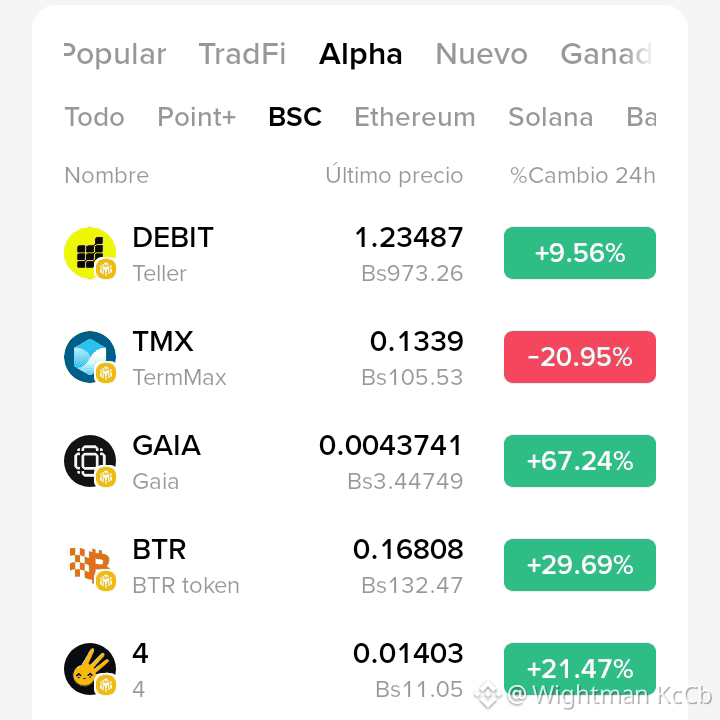Open the TradFi tab
The image size is (720, 720).
pyautogui.click(x=242, y=54)
